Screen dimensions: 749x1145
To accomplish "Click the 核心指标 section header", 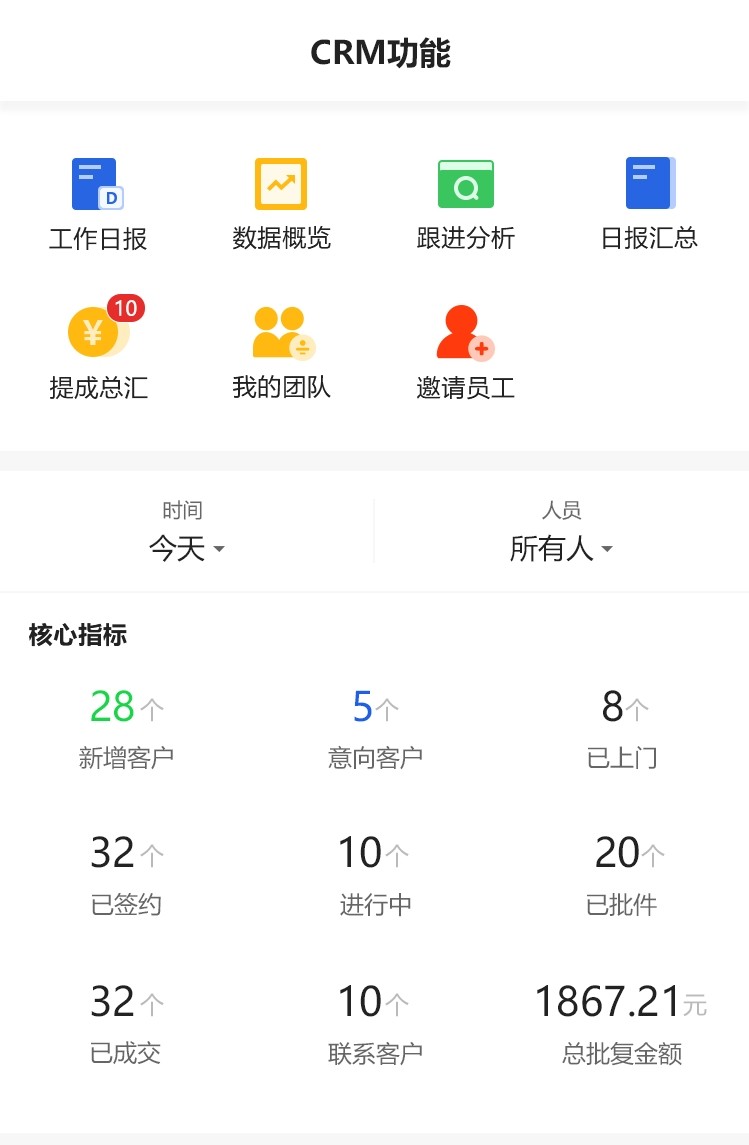I will click(x=76, y=635).
